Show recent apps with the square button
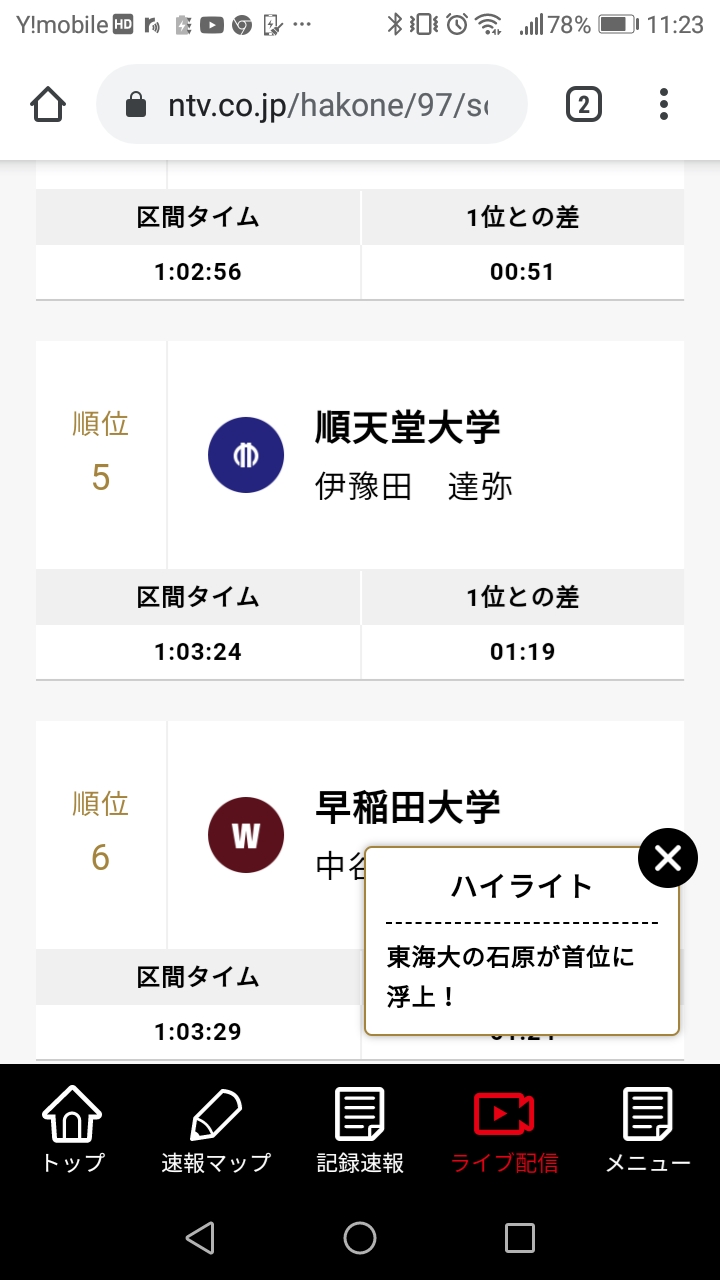The width and height of the screenshot is (720, 1280). tap(519, 1238)
